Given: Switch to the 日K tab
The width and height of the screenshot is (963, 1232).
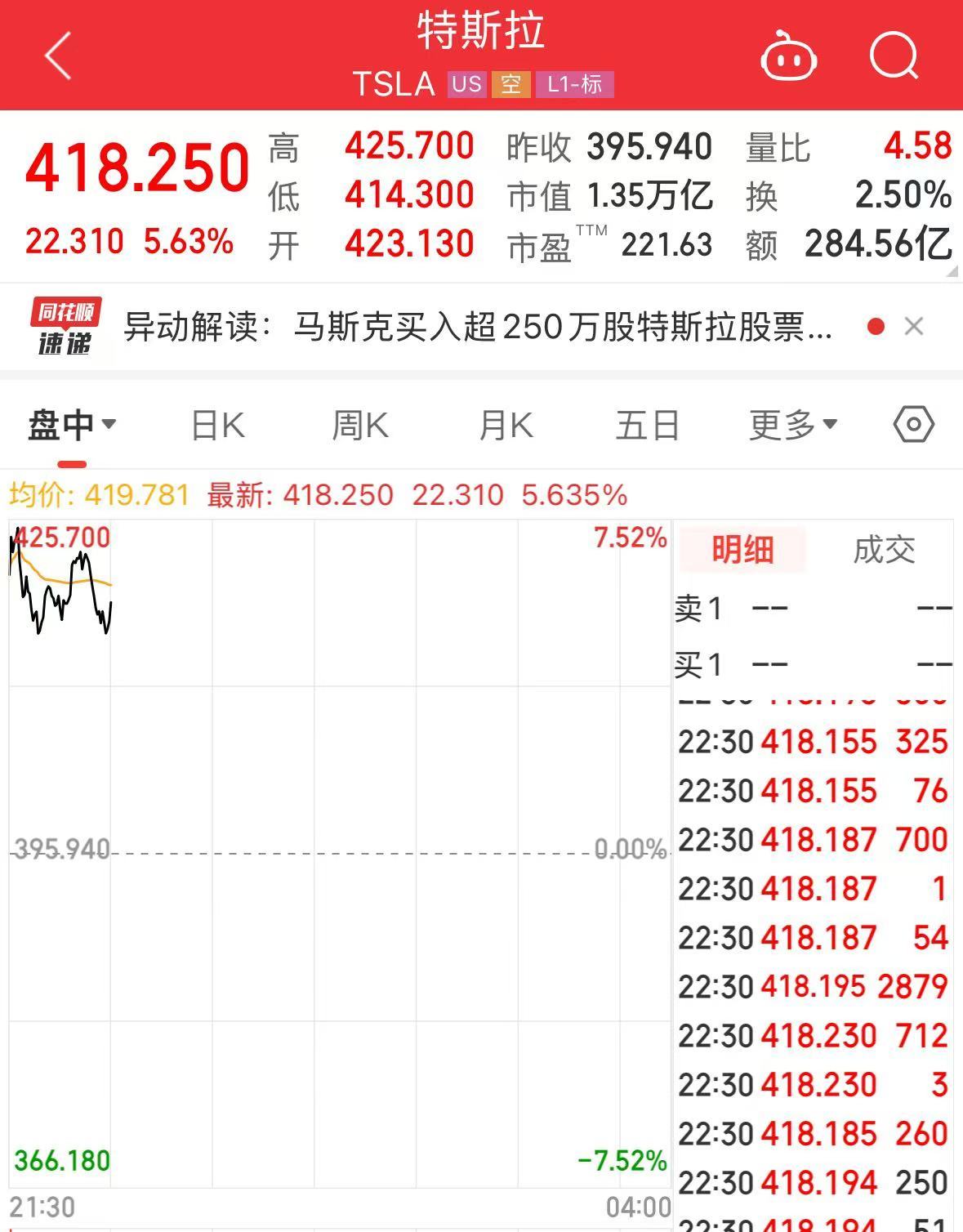Looking at the screenshot, I should point(216,423).
